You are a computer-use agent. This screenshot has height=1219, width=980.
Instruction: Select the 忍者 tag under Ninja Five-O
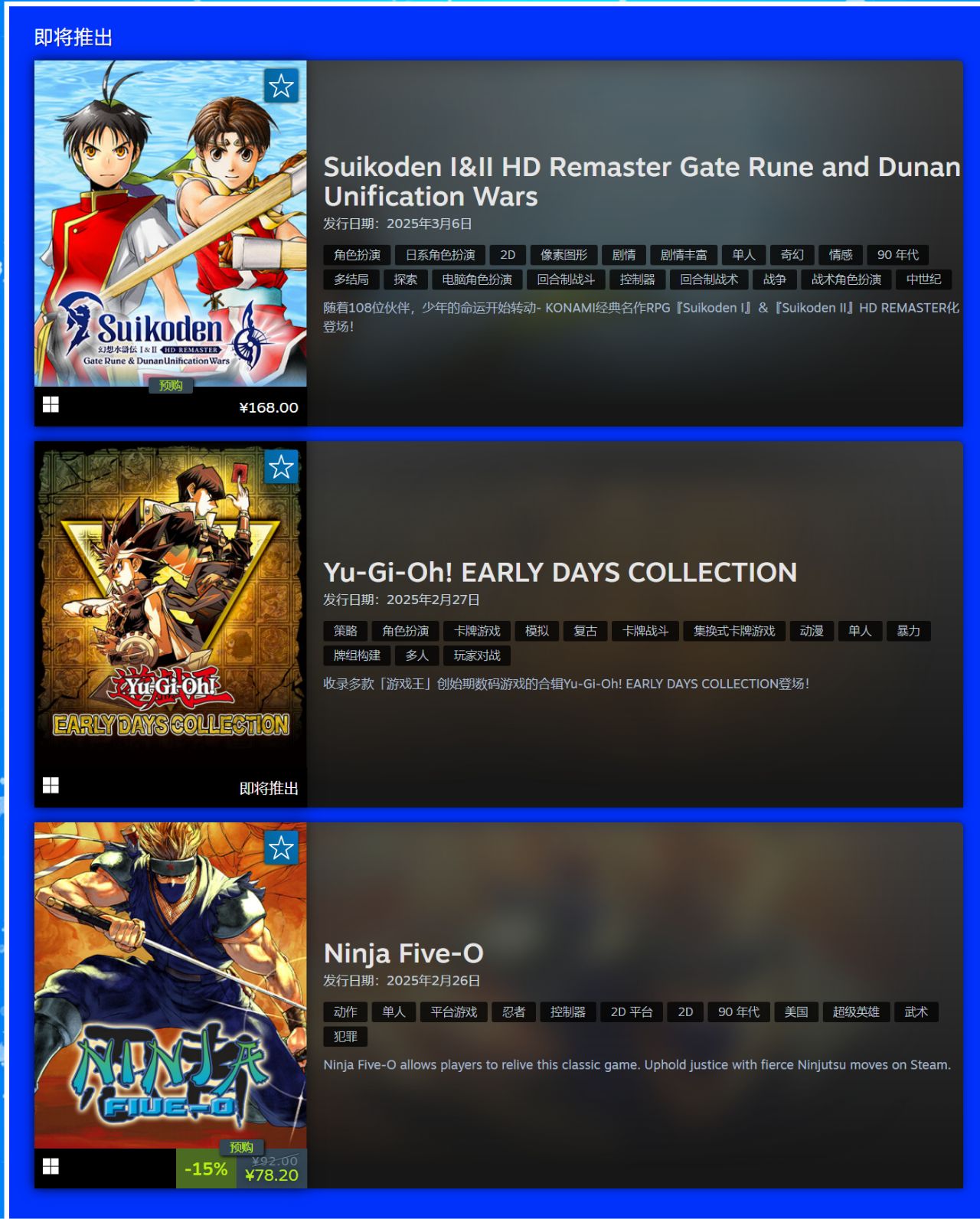click(x=513, y=1012)
